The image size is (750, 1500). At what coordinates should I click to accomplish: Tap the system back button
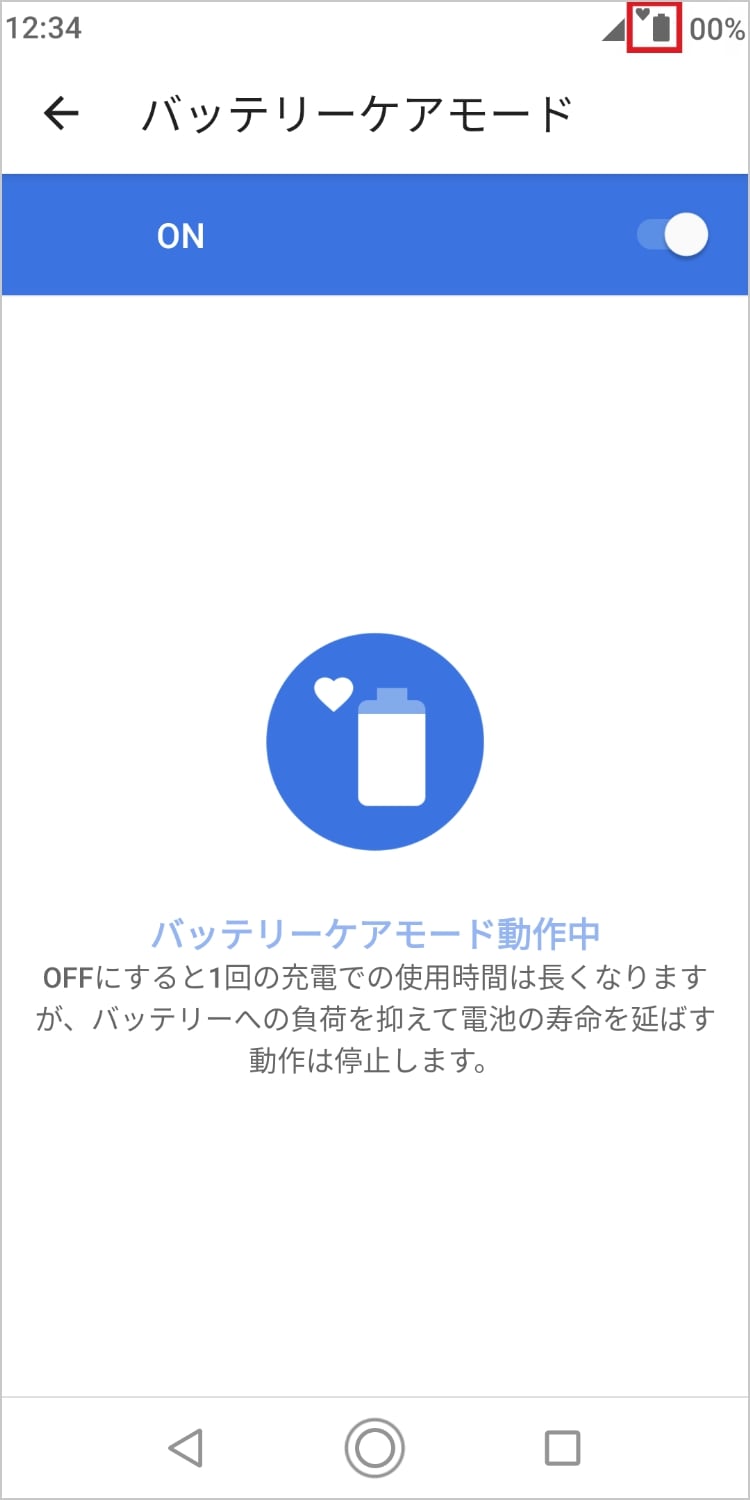click(186, 1447)
